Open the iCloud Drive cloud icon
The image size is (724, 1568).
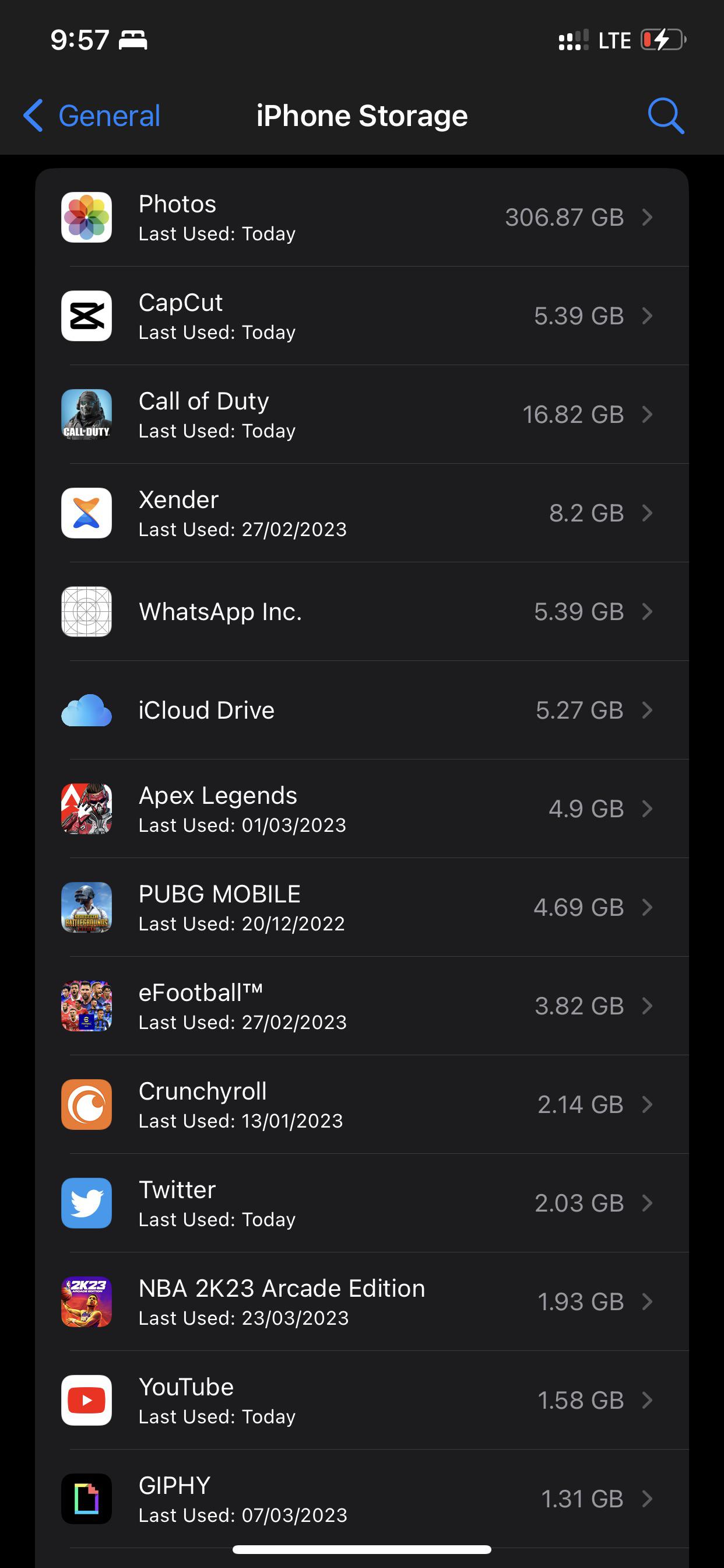(x=86, y=710)
